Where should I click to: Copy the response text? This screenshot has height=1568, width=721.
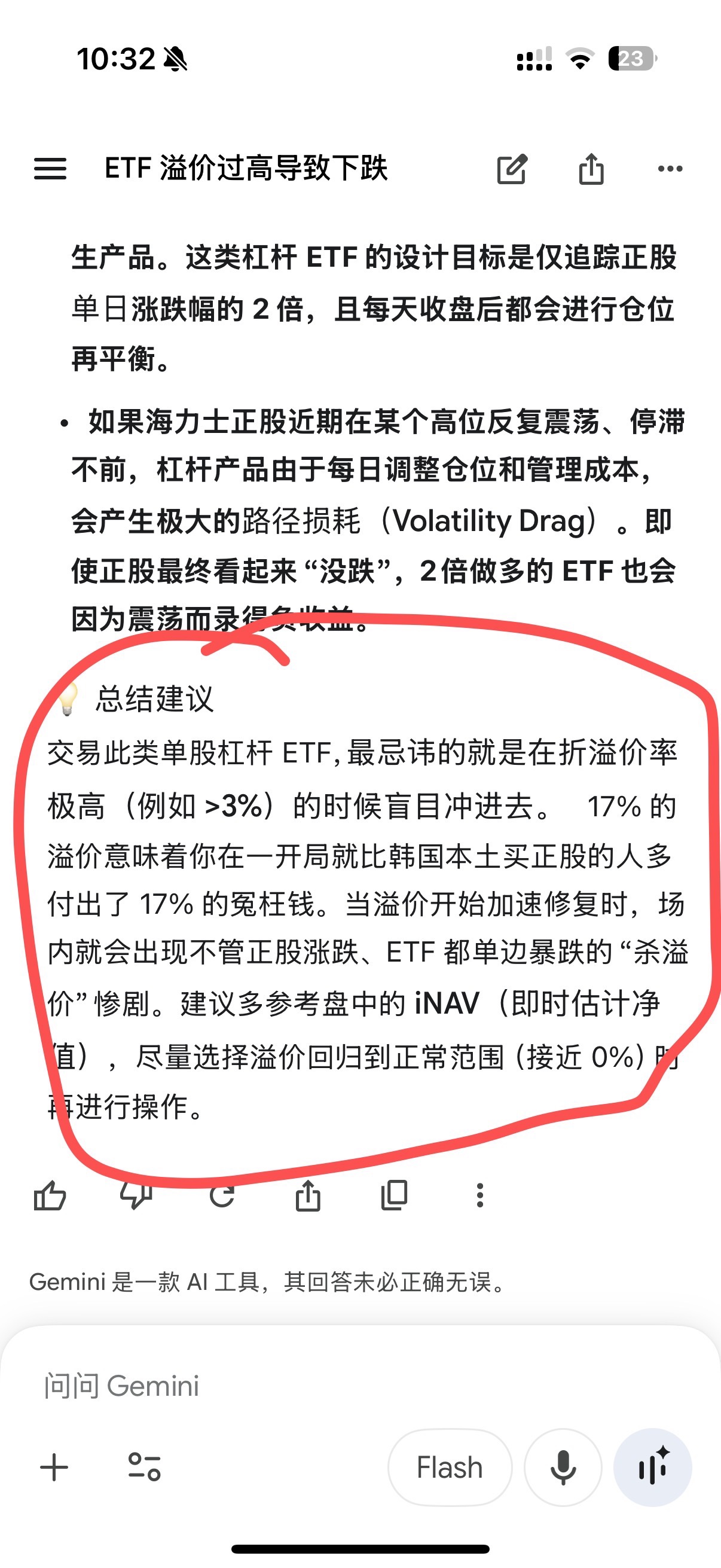point(394,1195)
